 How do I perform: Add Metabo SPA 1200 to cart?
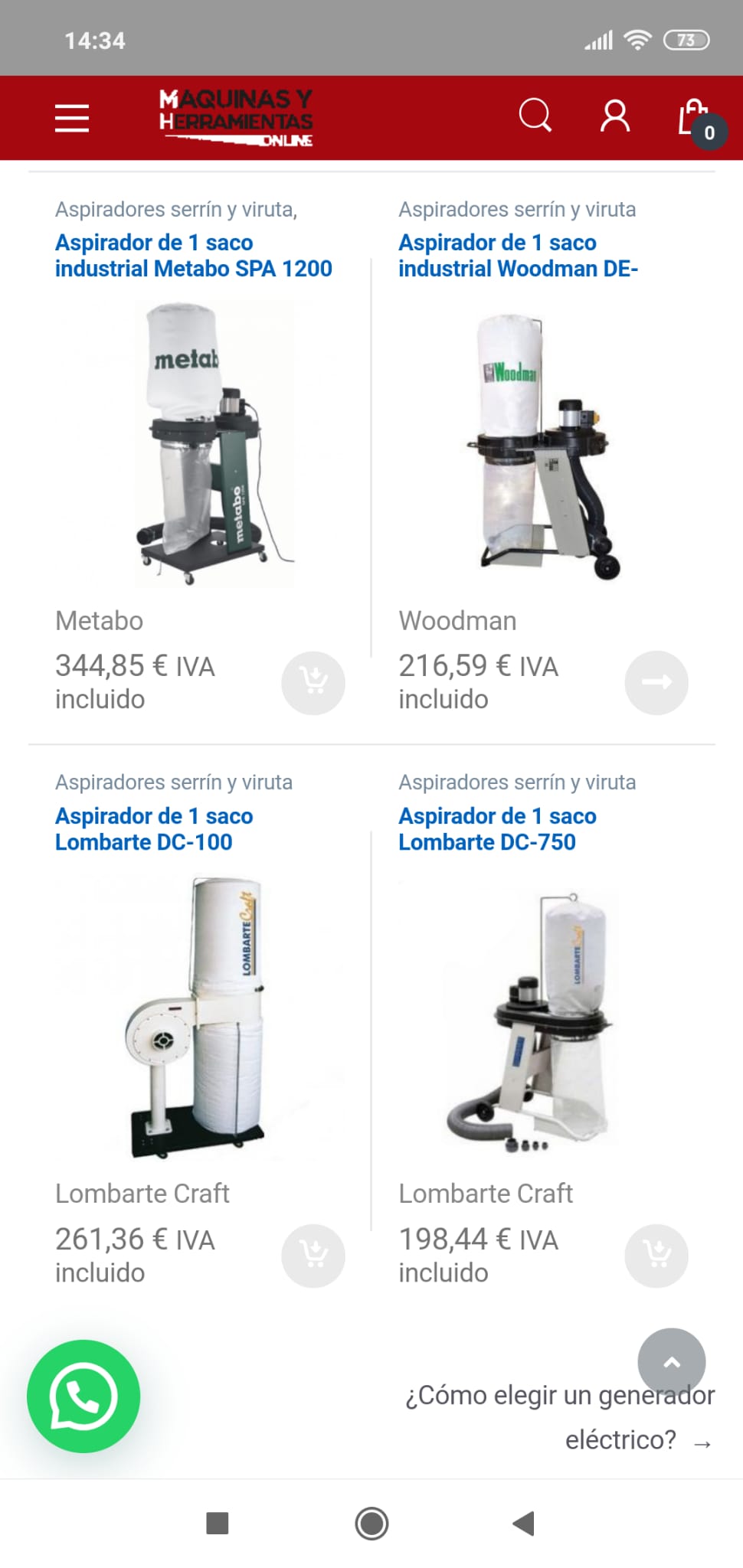(313, 683)
